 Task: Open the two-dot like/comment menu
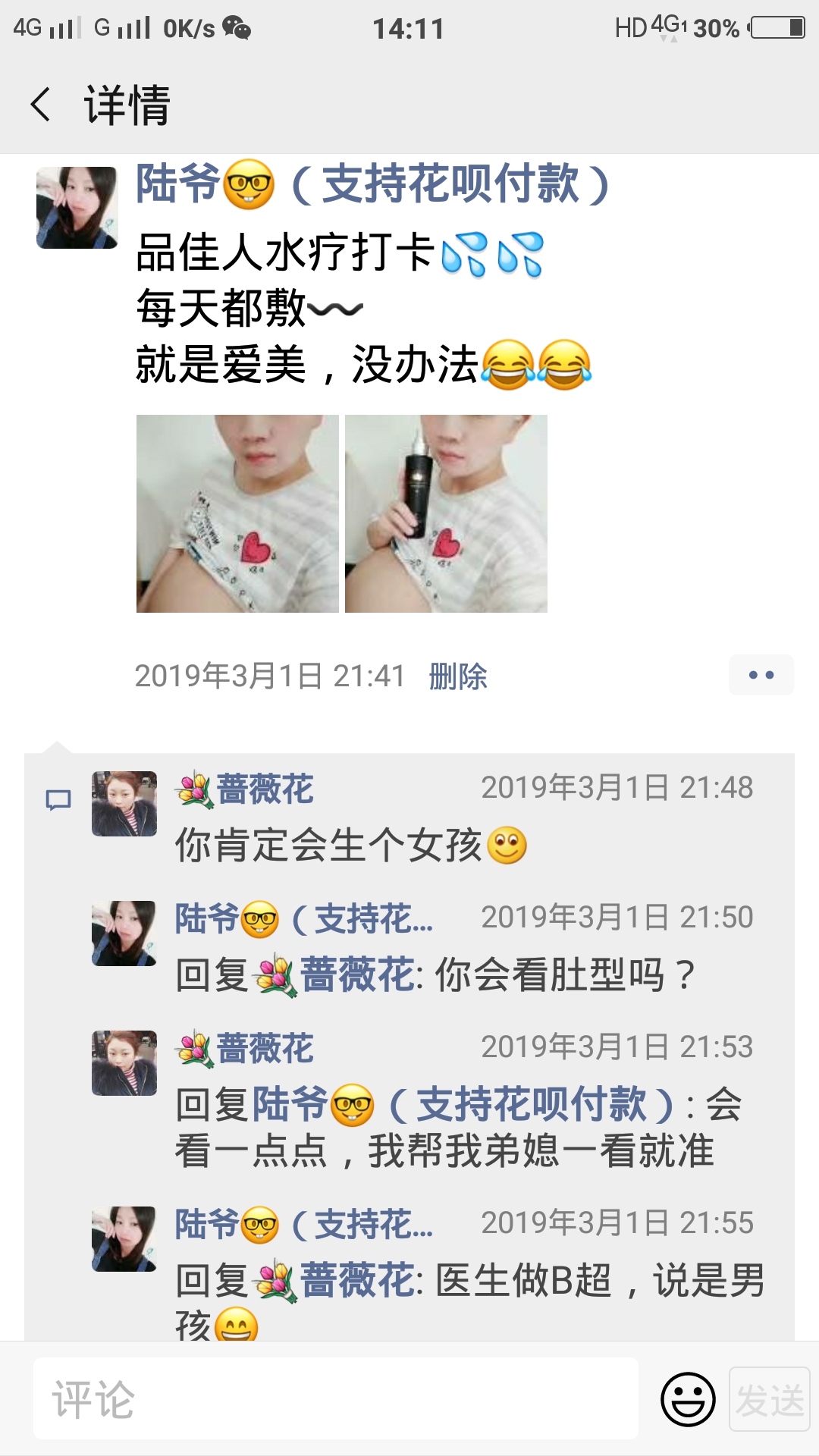click(761, 675)
